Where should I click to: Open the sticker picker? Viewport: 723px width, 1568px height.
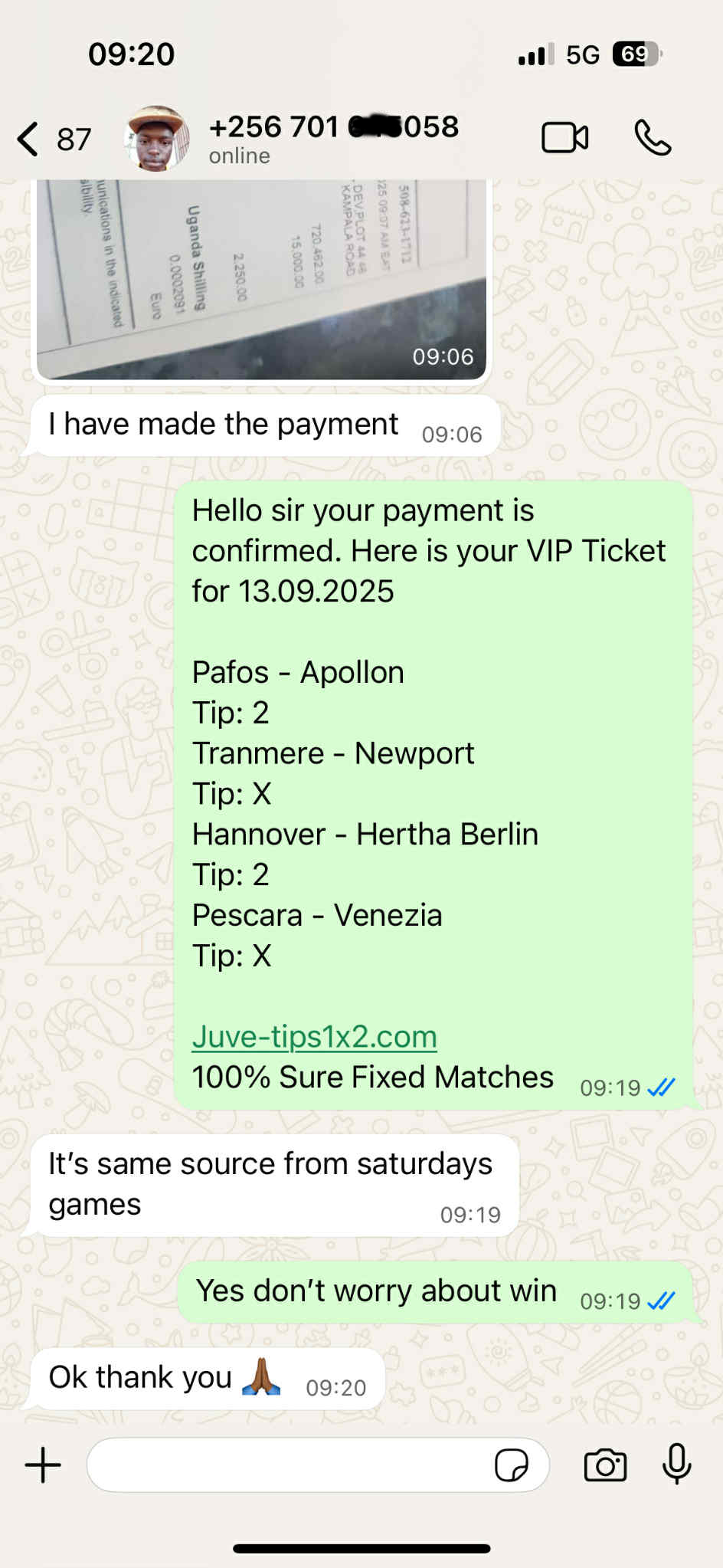coord(511,1465)
